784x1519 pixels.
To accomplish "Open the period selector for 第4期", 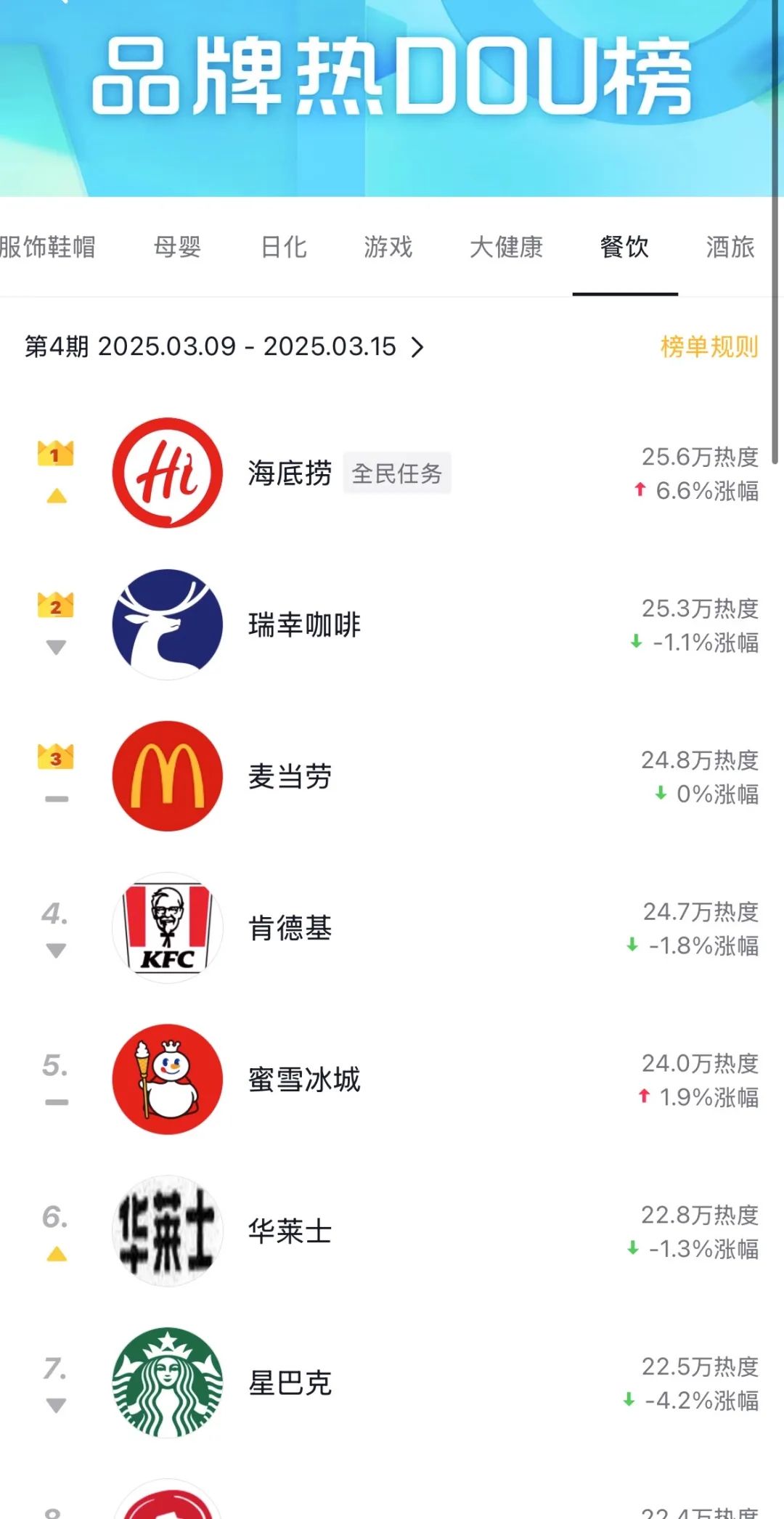I will [x=224, y=346].
